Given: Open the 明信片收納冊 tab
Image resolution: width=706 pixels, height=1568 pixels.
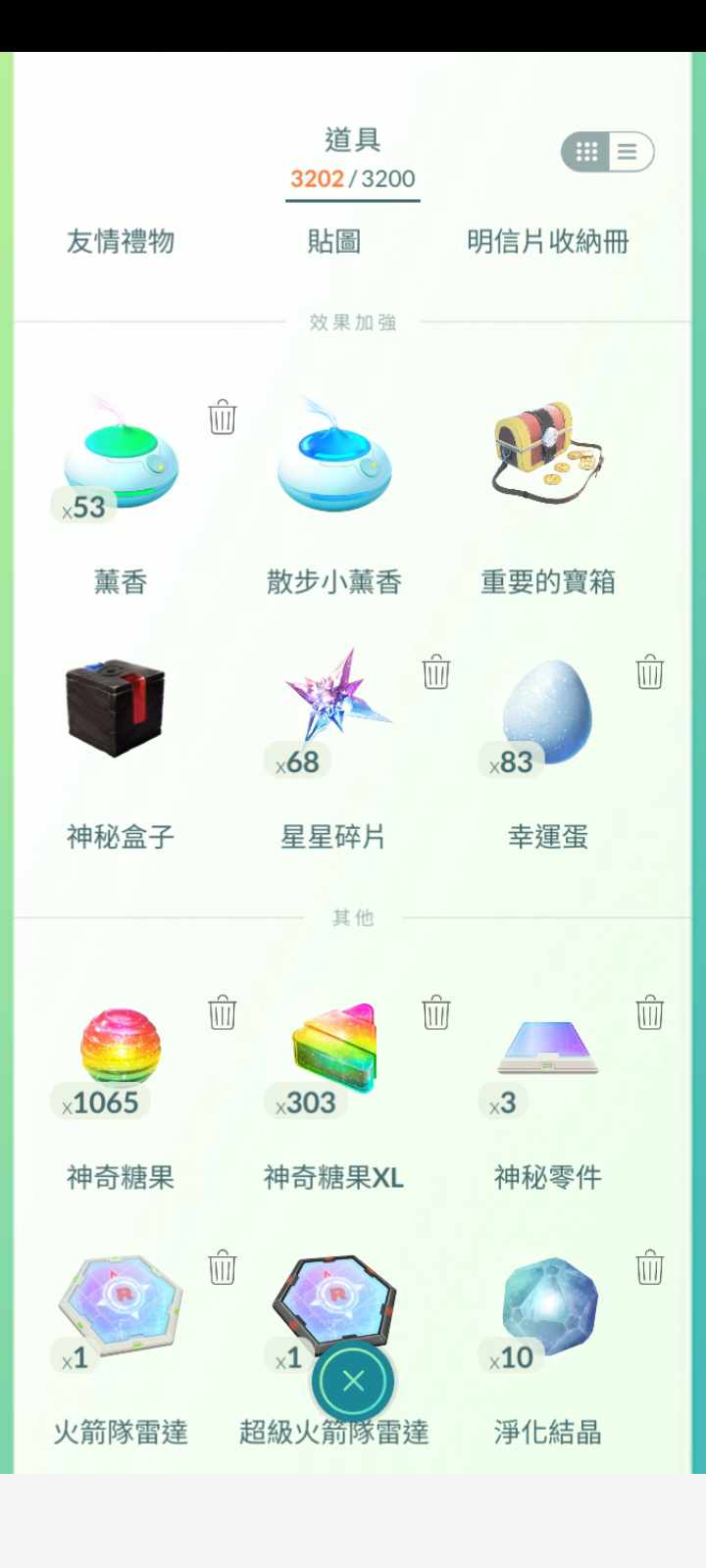Looking at the screenshot, I should (547, 242).
